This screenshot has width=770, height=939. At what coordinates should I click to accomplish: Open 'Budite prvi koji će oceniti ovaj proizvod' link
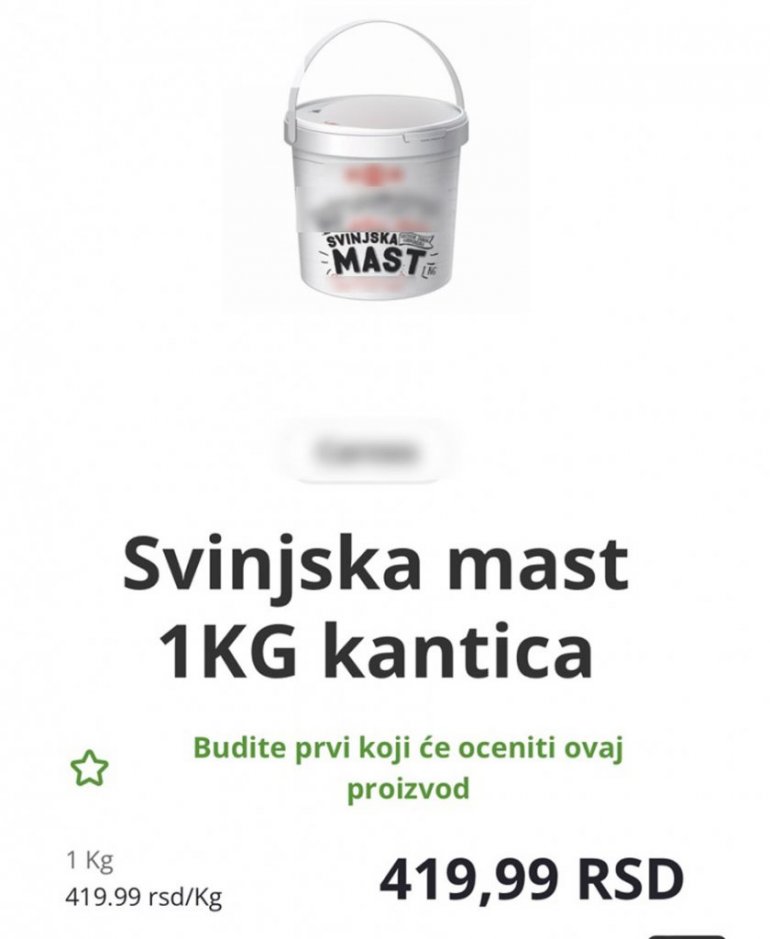click(407, 768)
